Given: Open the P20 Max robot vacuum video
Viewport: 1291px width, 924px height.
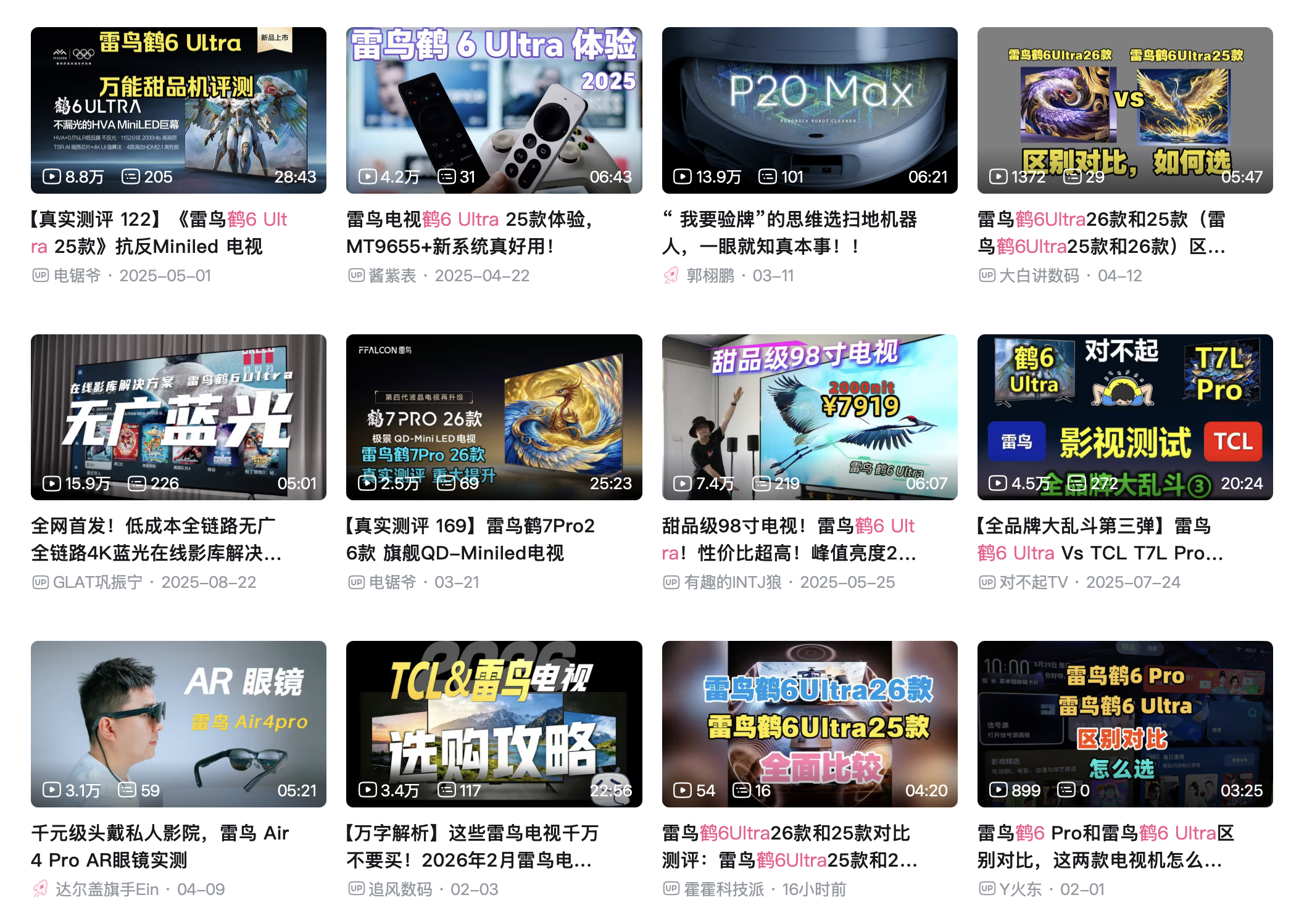Looking at the screenshot, I should coord(809,110).
